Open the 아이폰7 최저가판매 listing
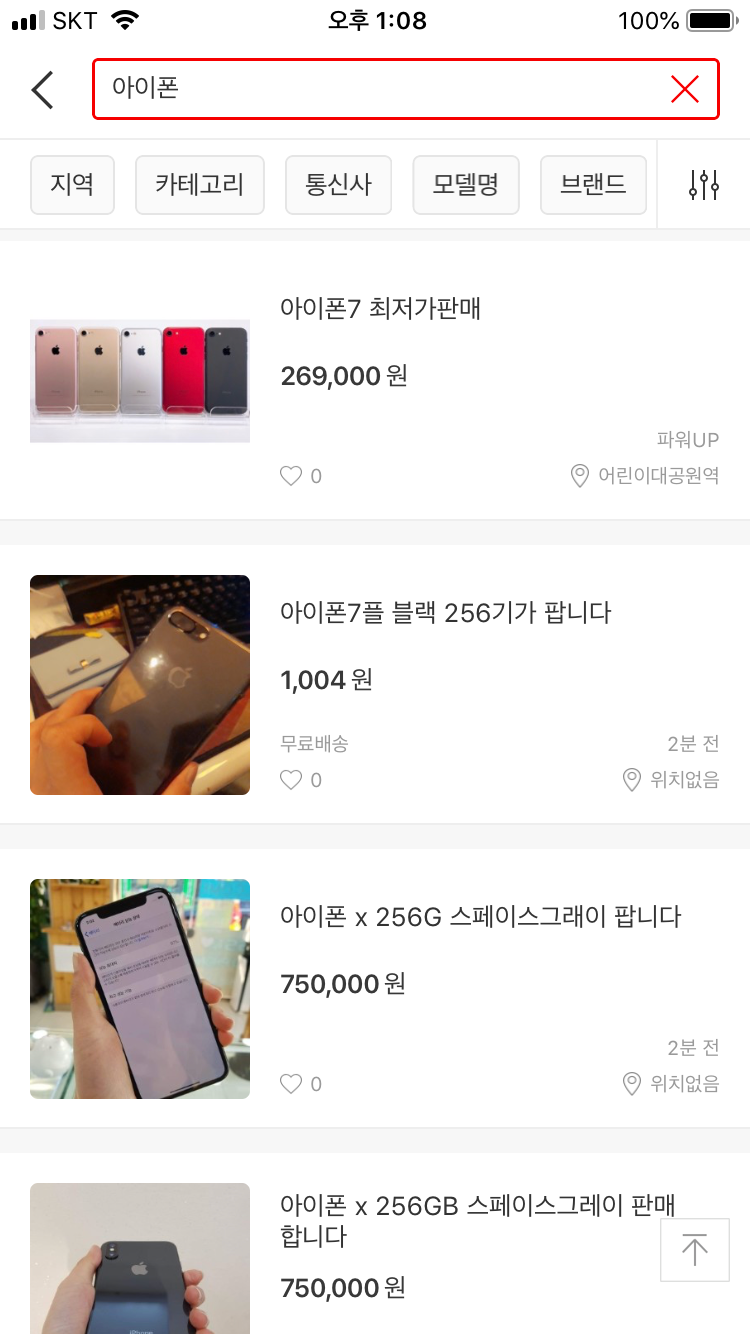This screenshot has width=750, height=1334. coord(381,309)
